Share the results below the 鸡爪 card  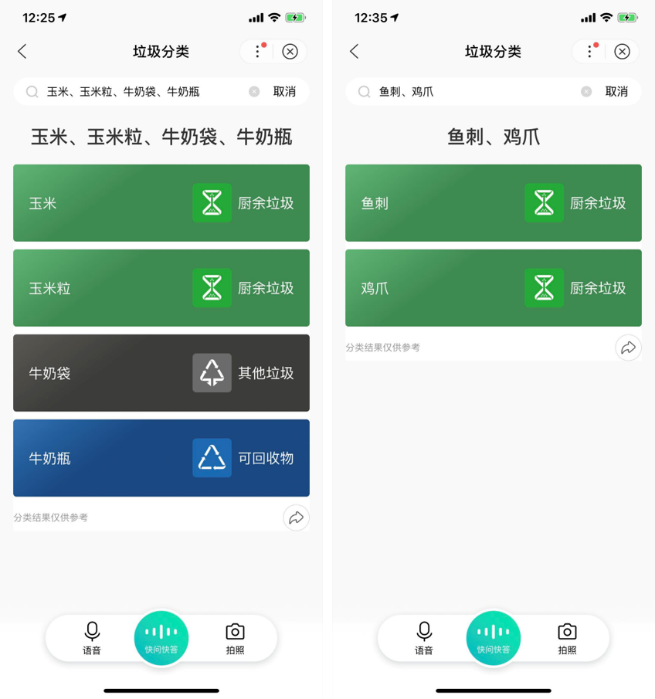628,348
